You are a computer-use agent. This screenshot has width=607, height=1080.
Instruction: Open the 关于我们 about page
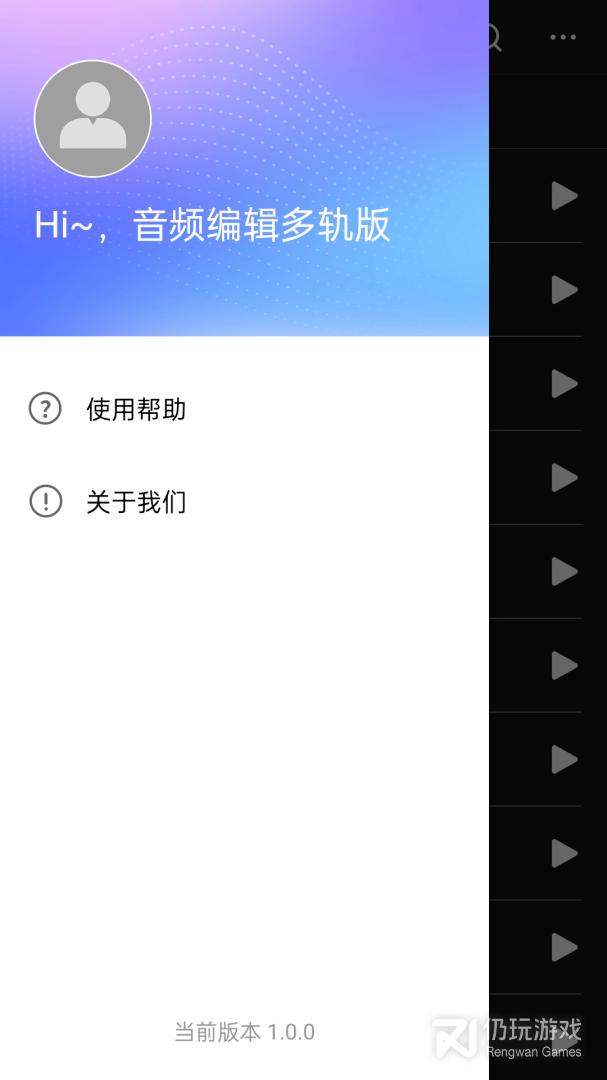(136, 501)
